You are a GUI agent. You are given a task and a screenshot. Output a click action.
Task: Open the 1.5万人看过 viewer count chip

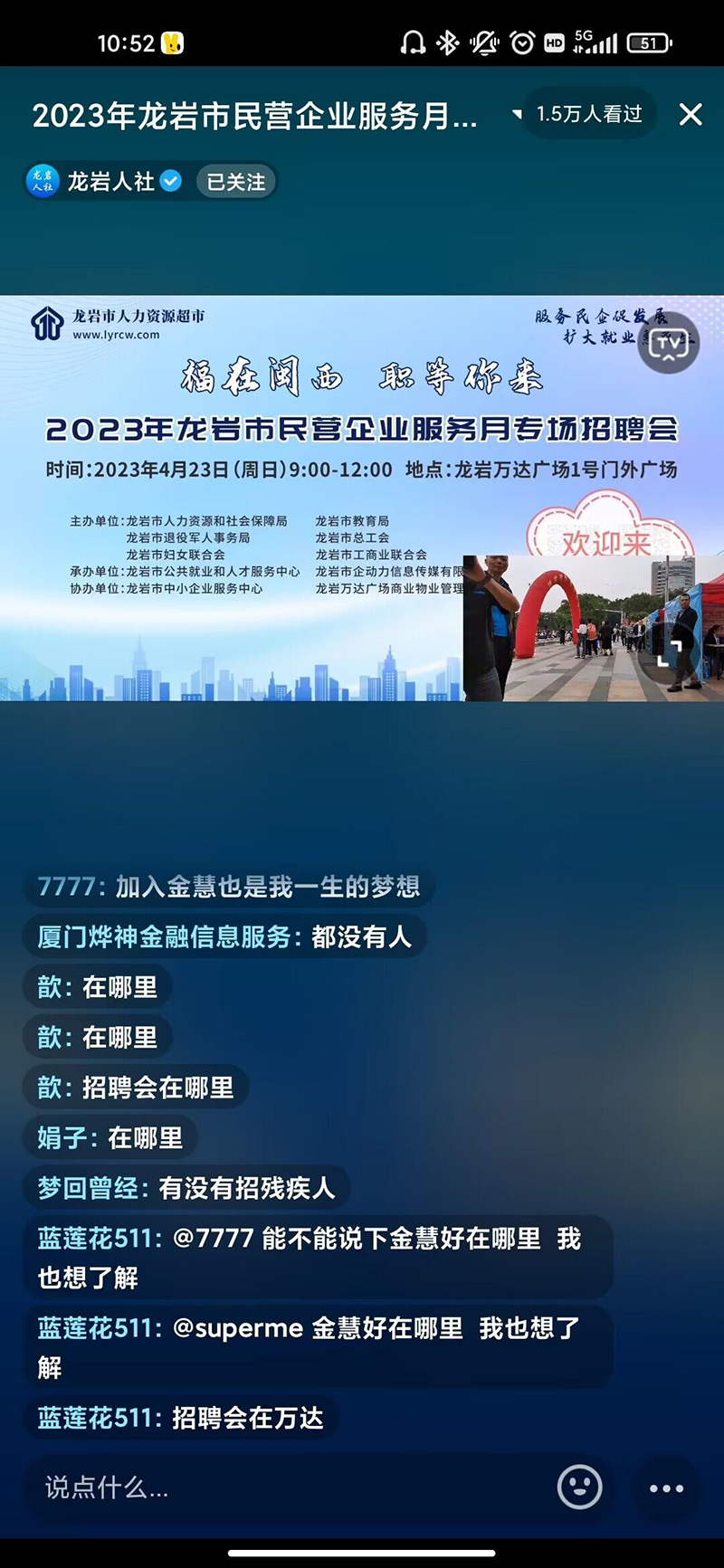coord(588,114)
